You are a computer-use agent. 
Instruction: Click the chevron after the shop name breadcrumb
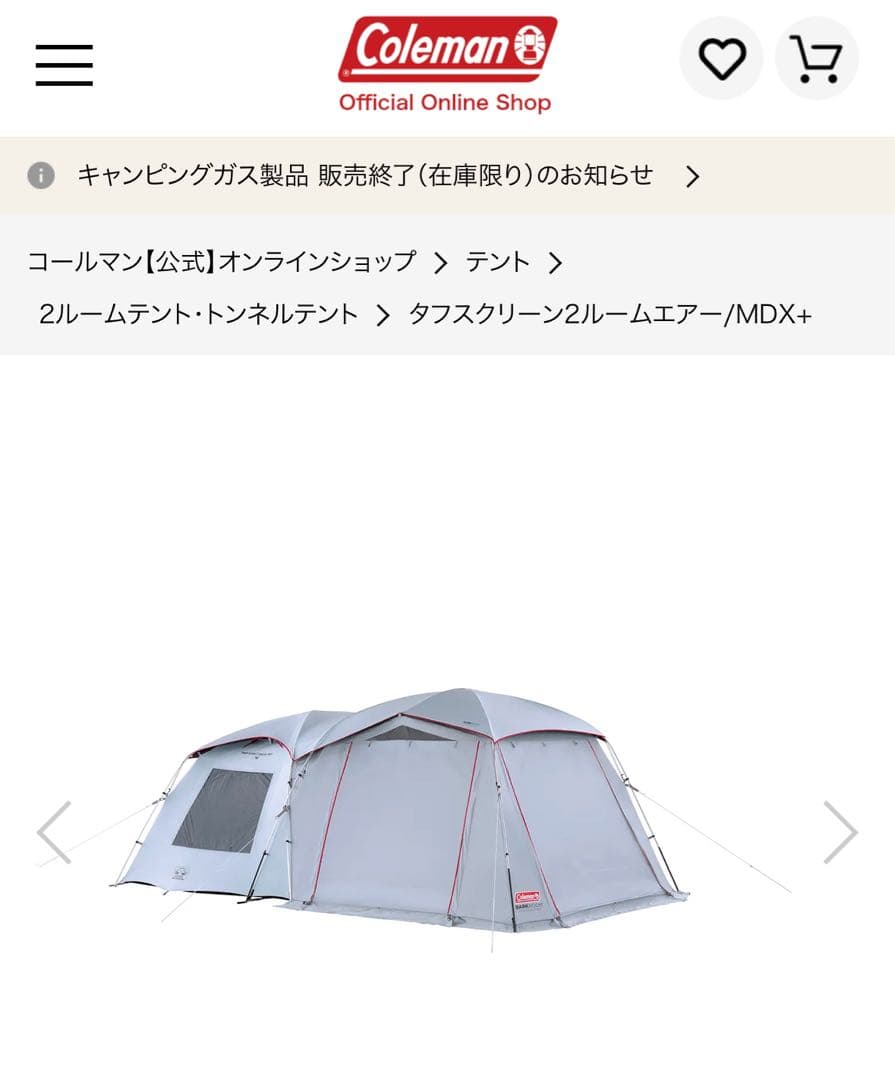tap(440, 263)
